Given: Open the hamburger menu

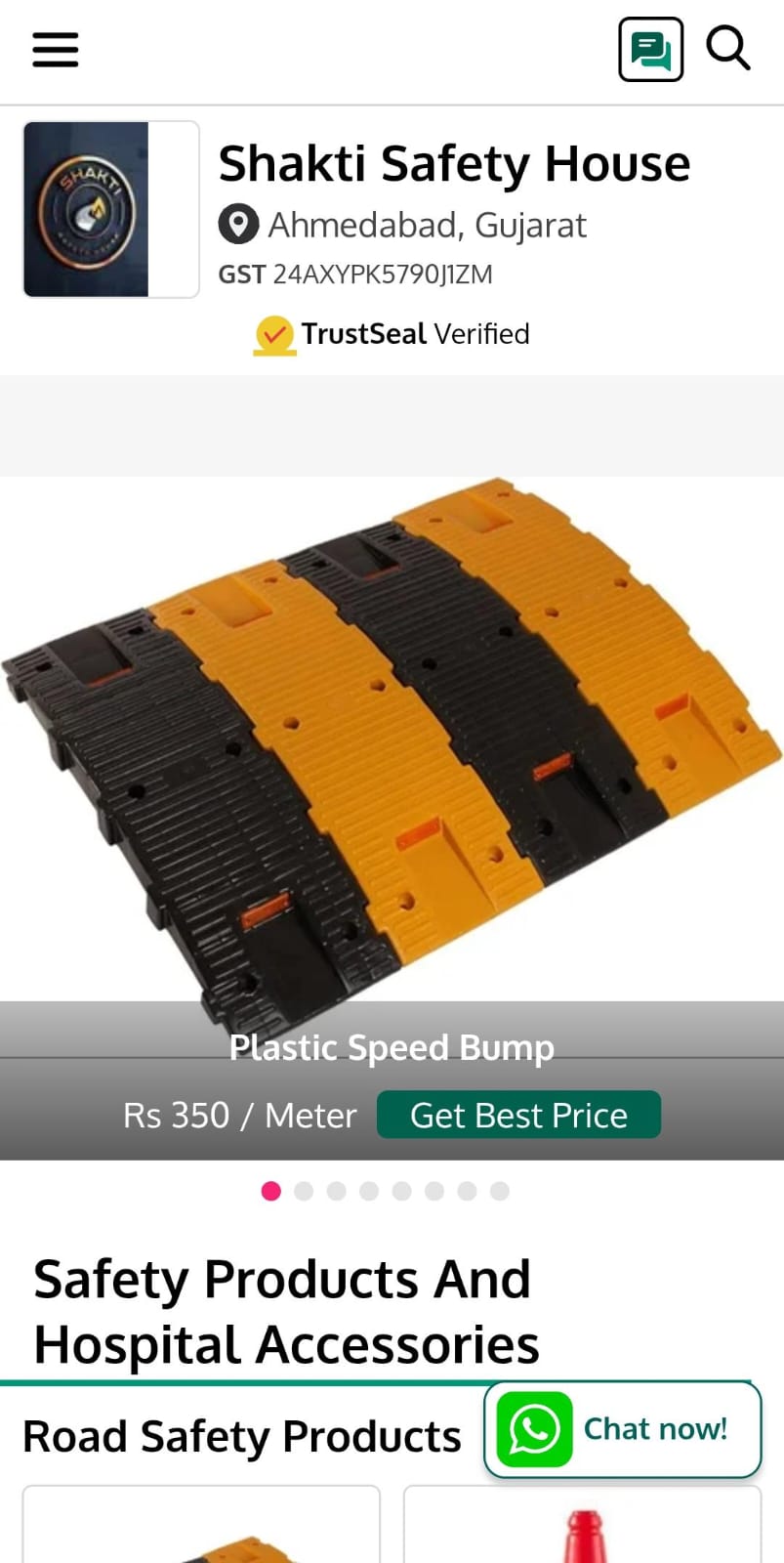Looking at the screenshot, I should click(55, 49).
